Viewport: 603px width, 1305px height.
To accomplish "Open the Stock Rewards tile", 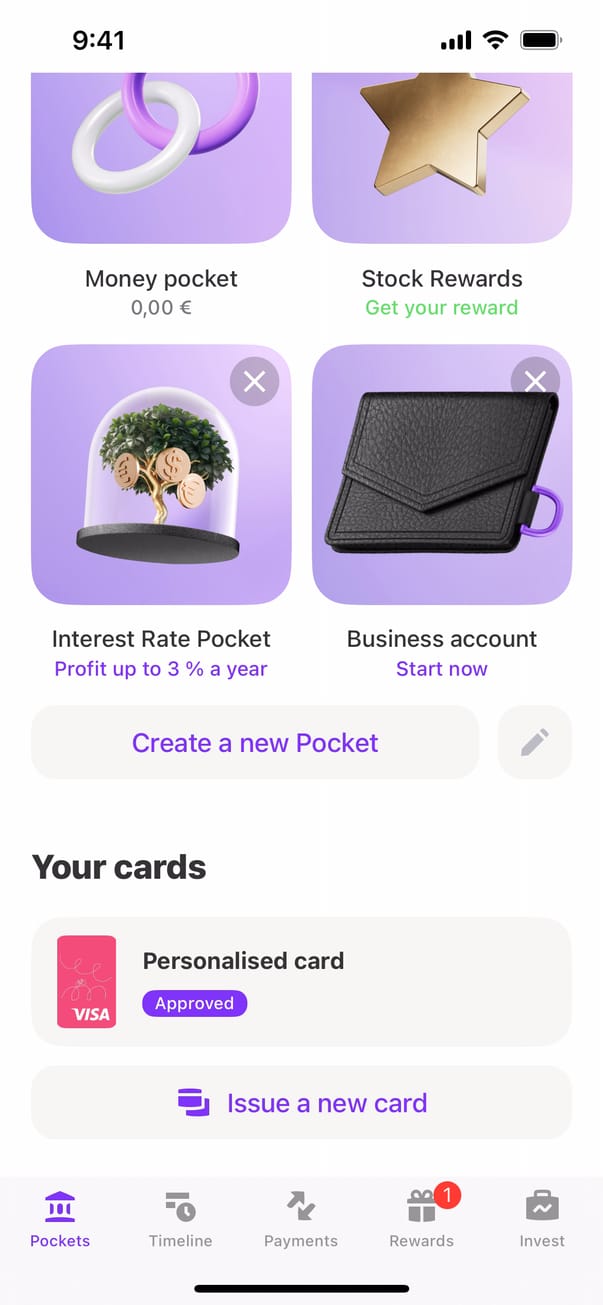I will pyautogui.click(x=441, y=160).
